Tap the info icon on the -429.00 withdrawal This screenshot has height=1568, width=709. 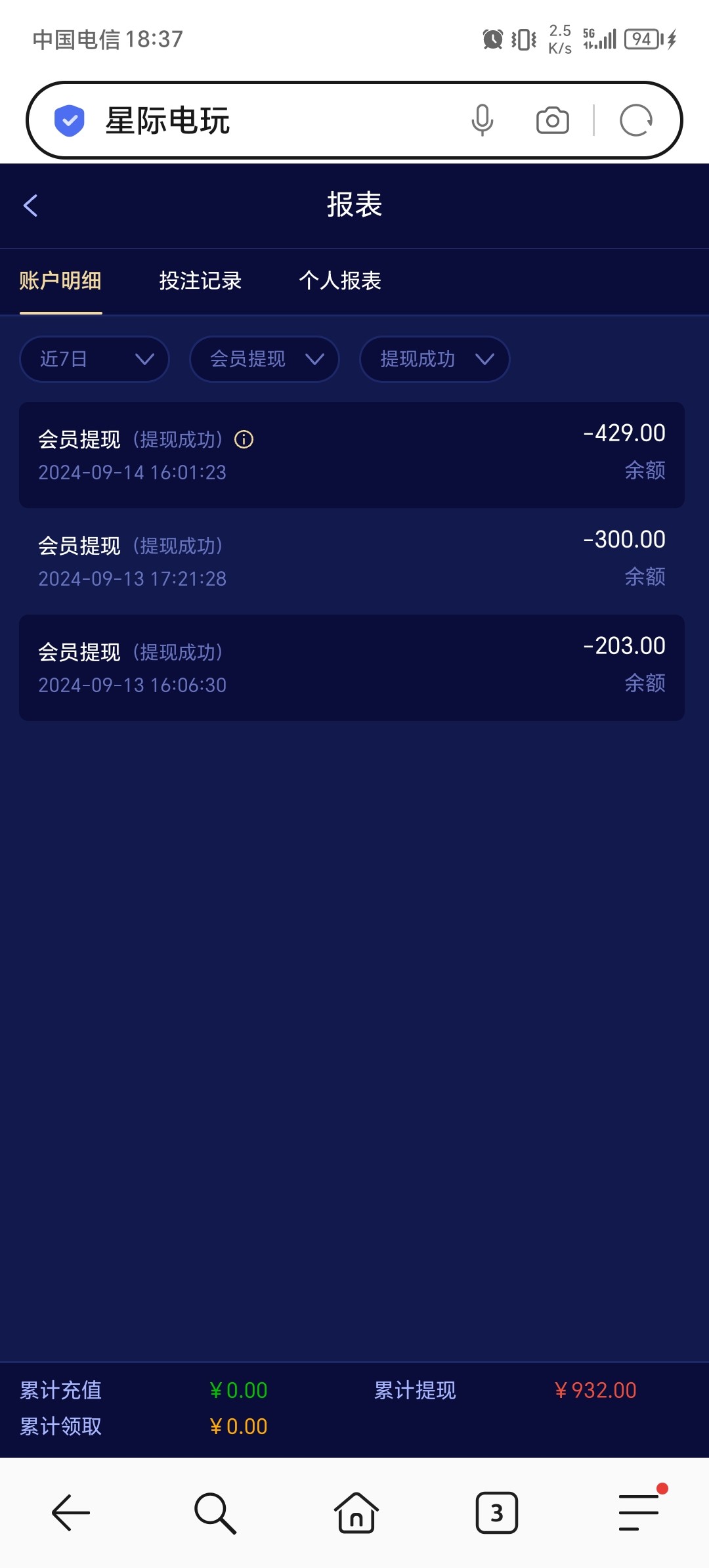click(x=244, y=439)
